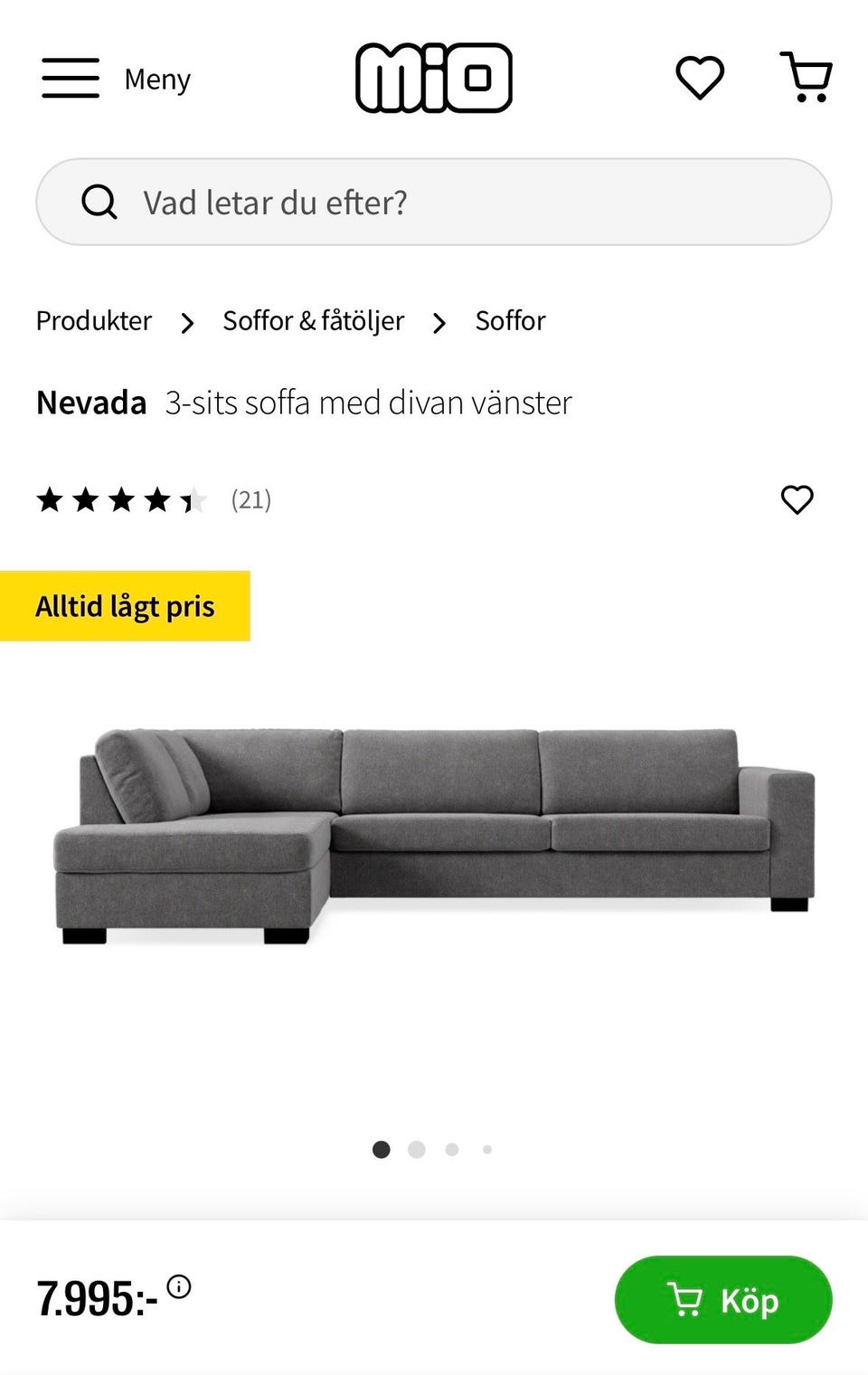Click the fourth carousel dot
The height and width of the screenshot is (1375, 868).
[x=486, y=1150]
